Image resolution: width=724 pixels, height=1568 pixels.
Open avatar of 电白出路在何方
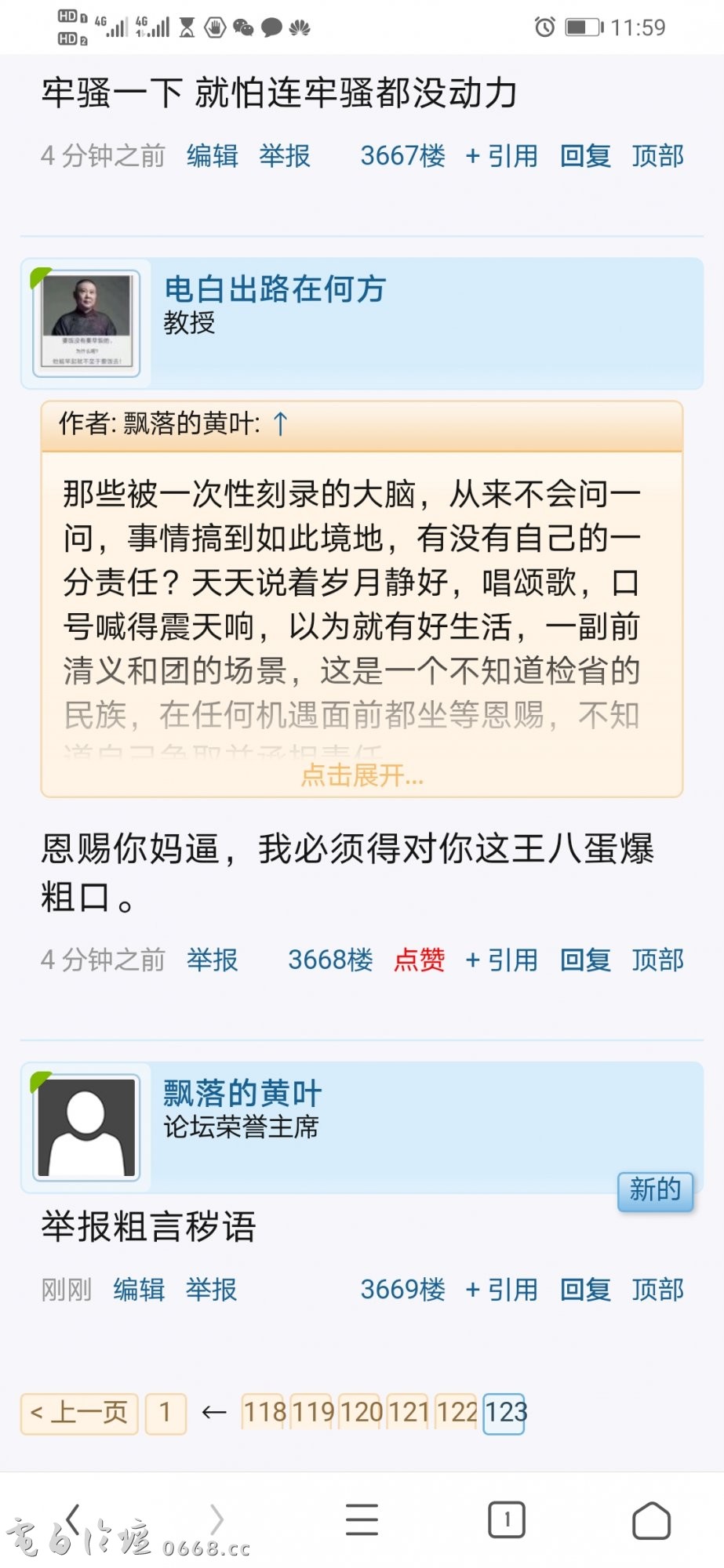(x=86, y=322)
